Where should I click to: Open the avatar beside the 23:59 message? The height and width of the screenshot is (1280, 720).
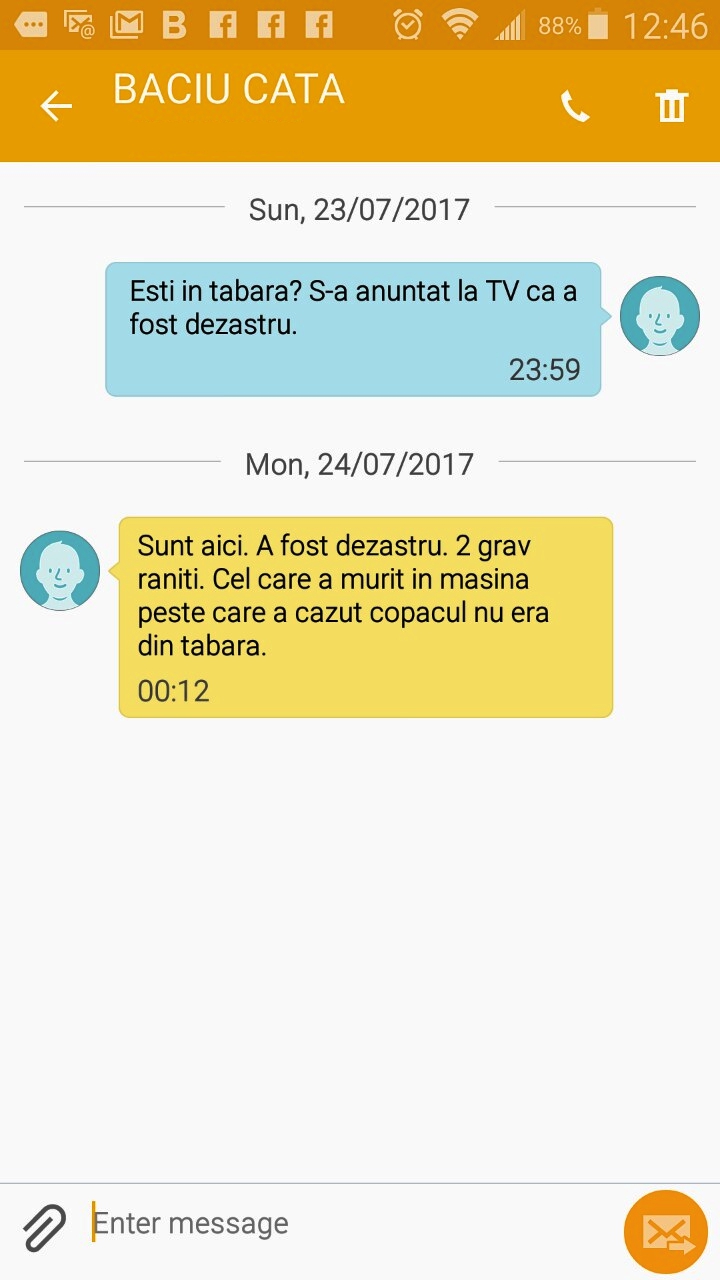tap(660, 316)
